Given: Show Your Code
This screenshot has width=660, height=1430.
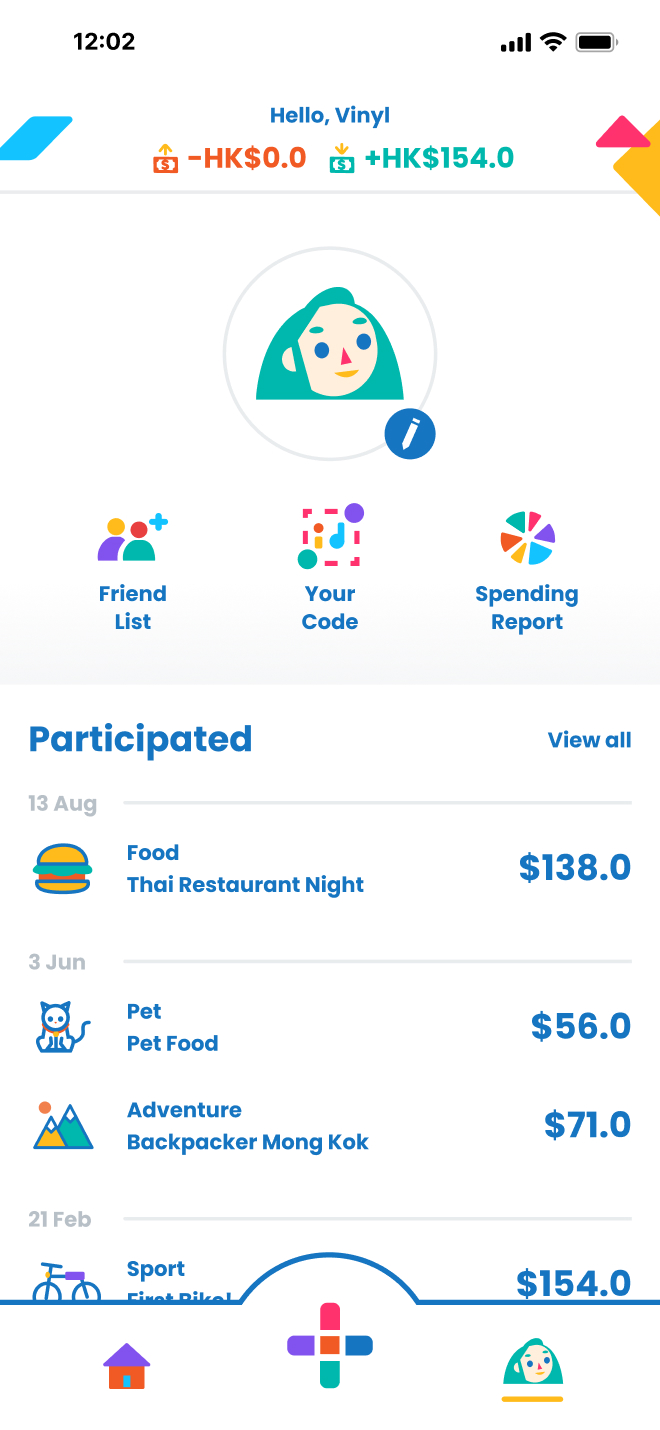Looking at the screenshot, I should click(x=330, y=568).
